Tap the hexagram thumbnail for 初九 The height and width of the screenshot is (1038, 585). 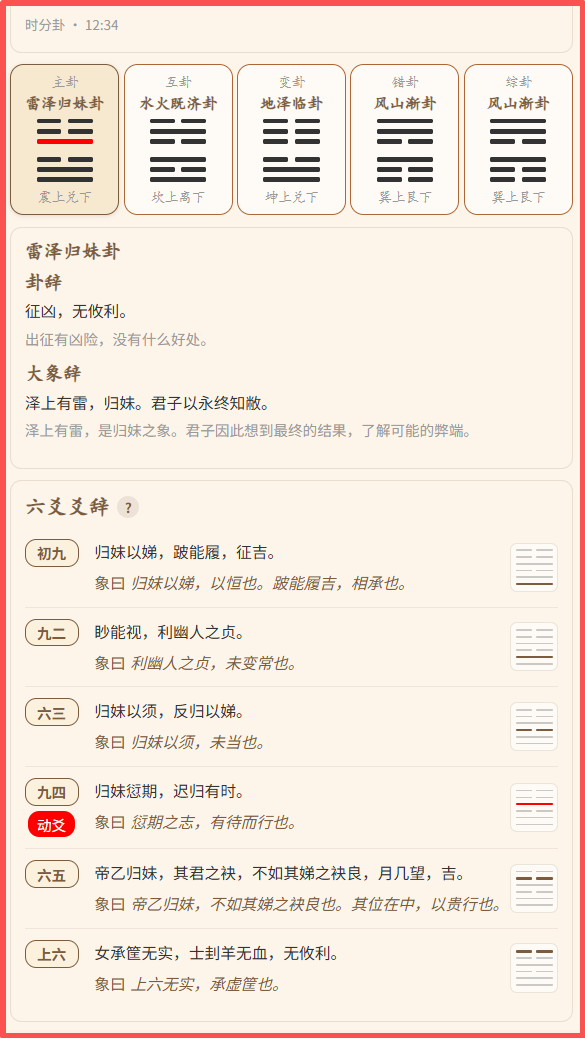coord(534,567)
